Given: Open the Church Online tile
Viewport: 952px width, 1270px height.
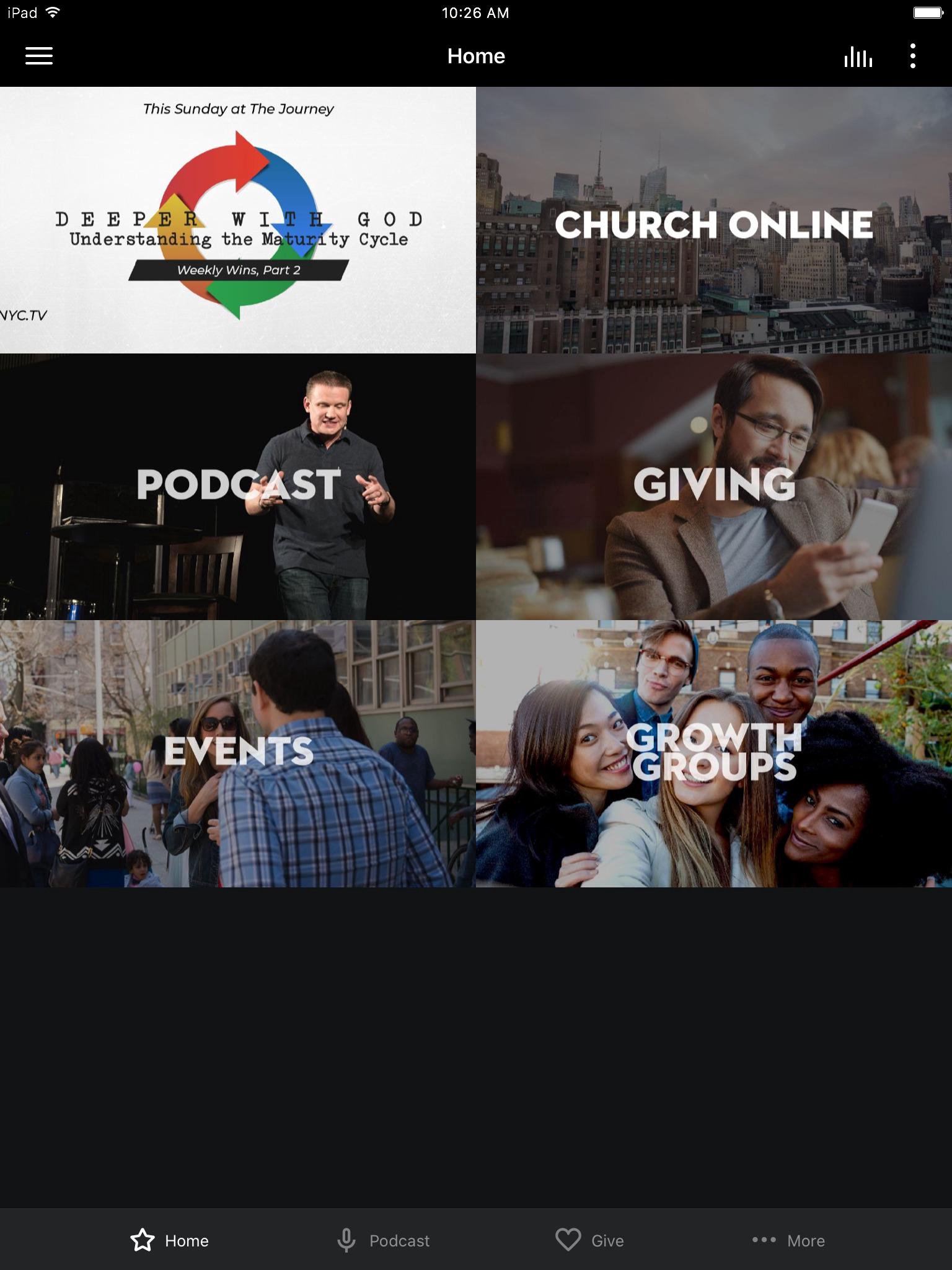Looking at the screenshot, I should pyautogui.click(x=714, y=220).
